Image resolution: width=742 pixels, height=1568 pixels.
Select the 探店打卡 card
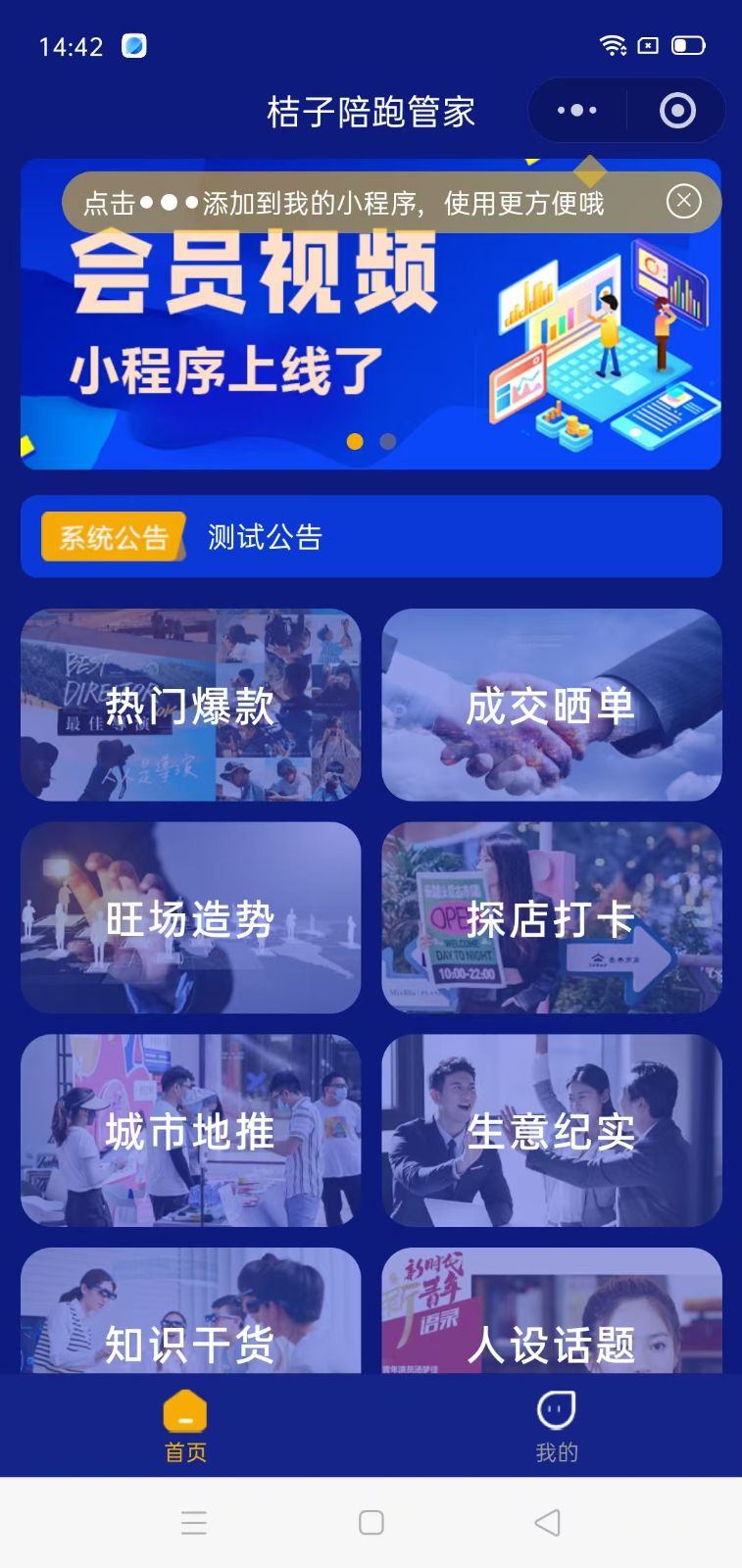click(551, 918)
